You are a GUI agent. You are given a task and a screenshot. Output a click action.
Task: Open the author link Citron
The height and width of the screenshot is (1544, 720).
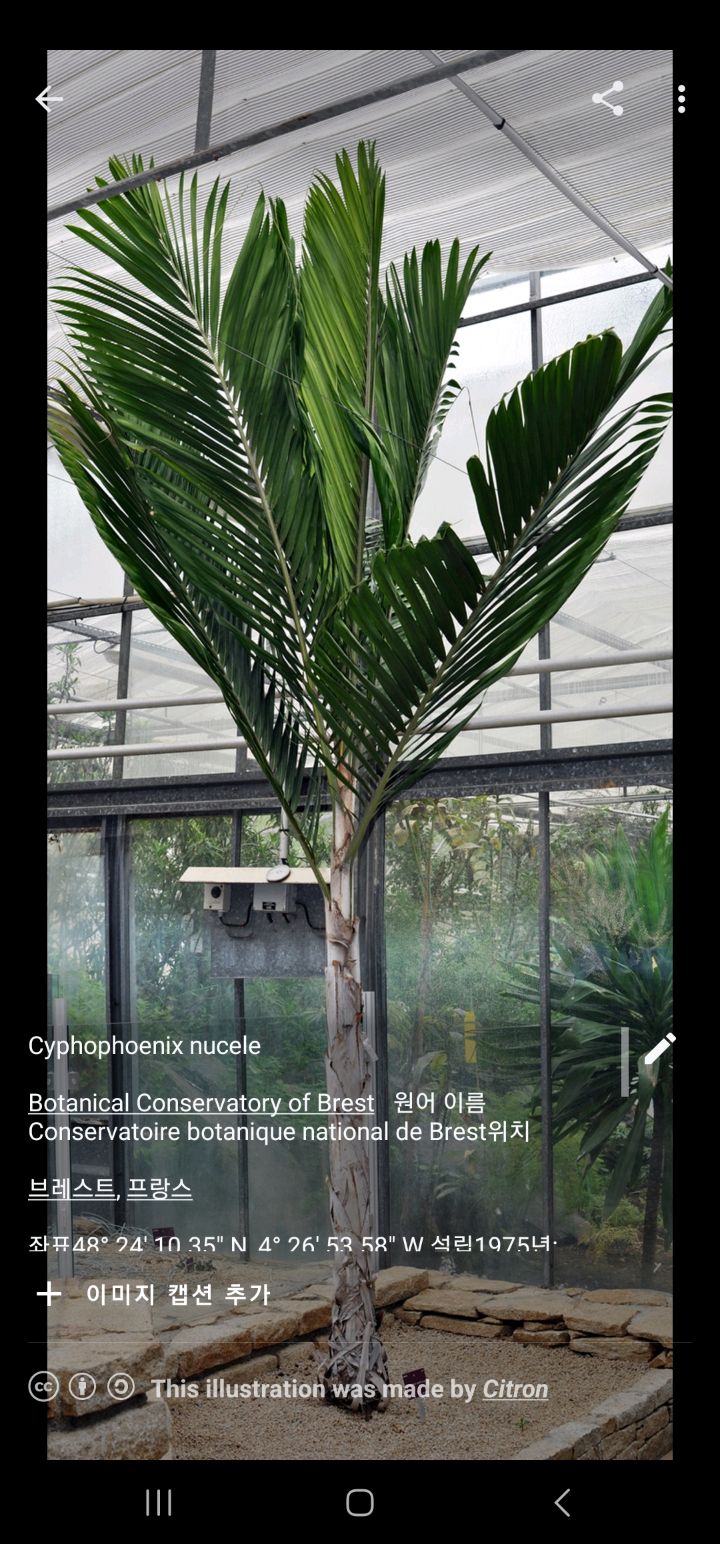515,1389
